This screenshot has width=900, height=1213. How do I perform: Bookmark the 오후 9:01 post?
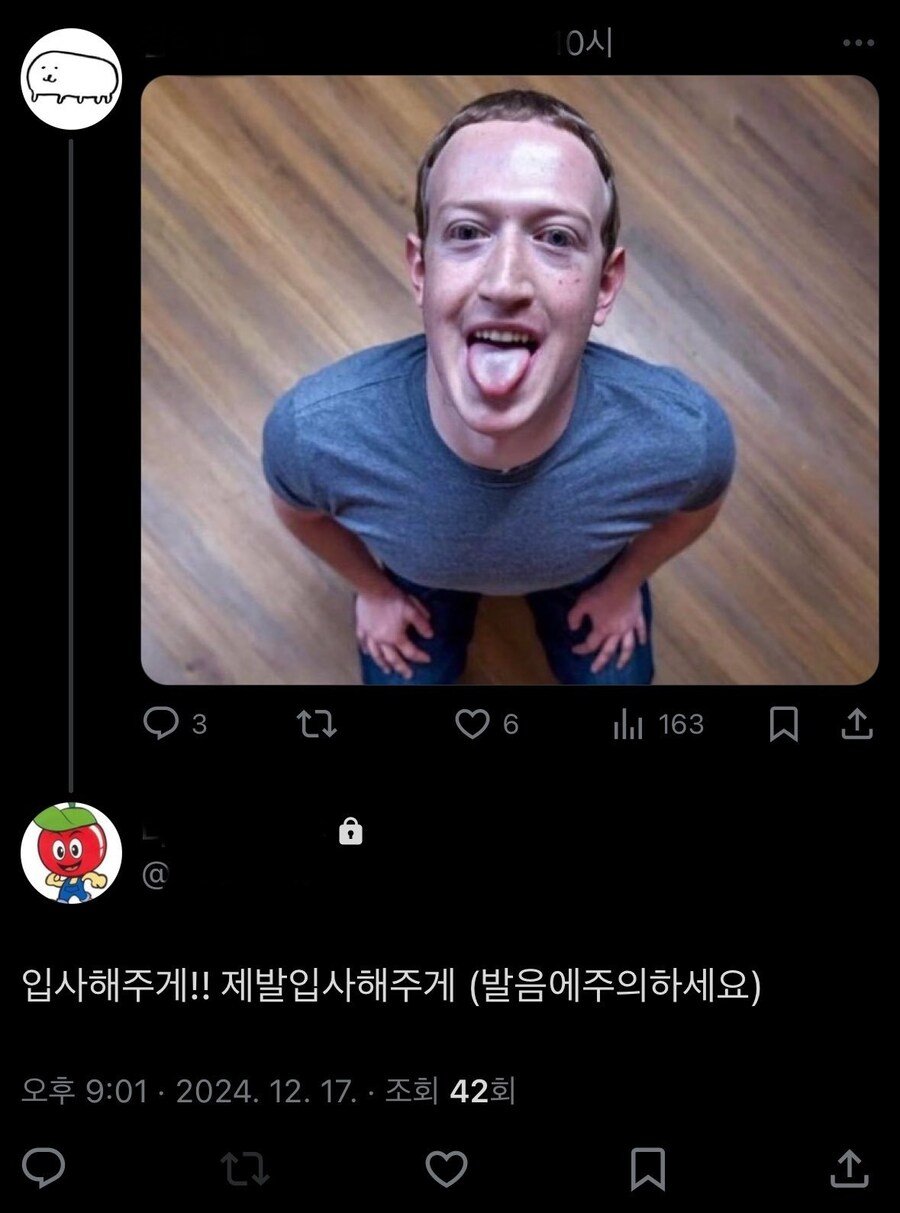648,1167
